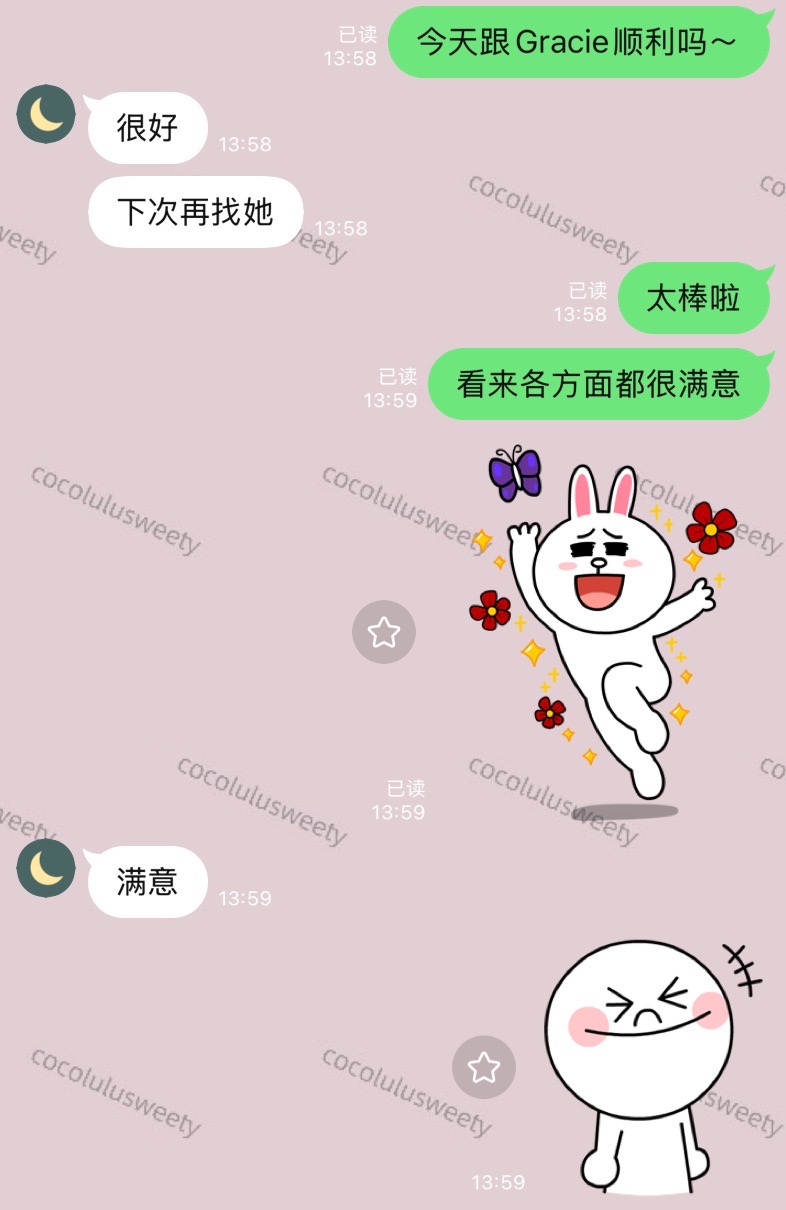Tap the star icon beside the rabbit sticker
The height and width of the screenshot is (1210, 786).
(384, 632)
